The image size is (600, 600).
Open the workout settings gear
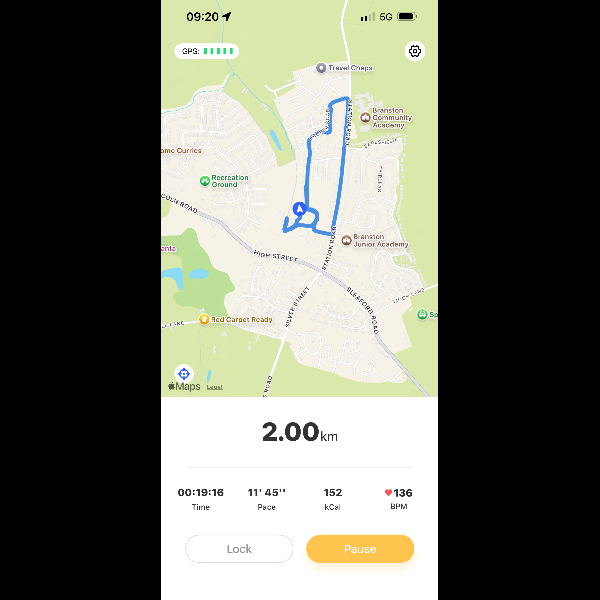coord(415,51)
